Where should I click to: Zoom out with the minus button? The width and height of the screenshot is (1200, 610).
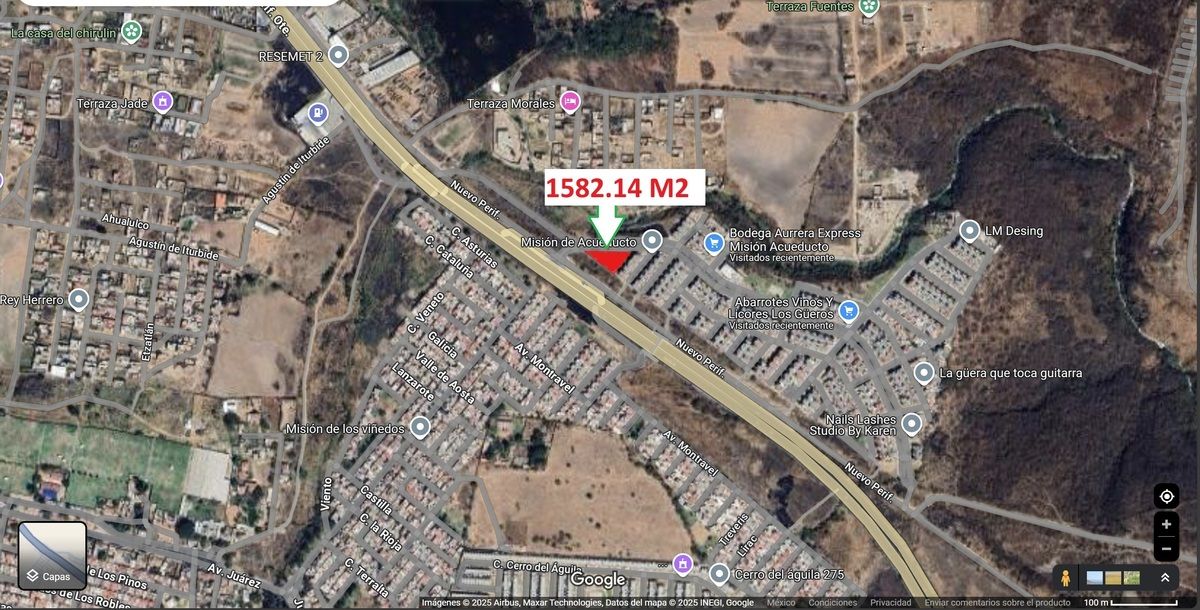click(1166, 548)
